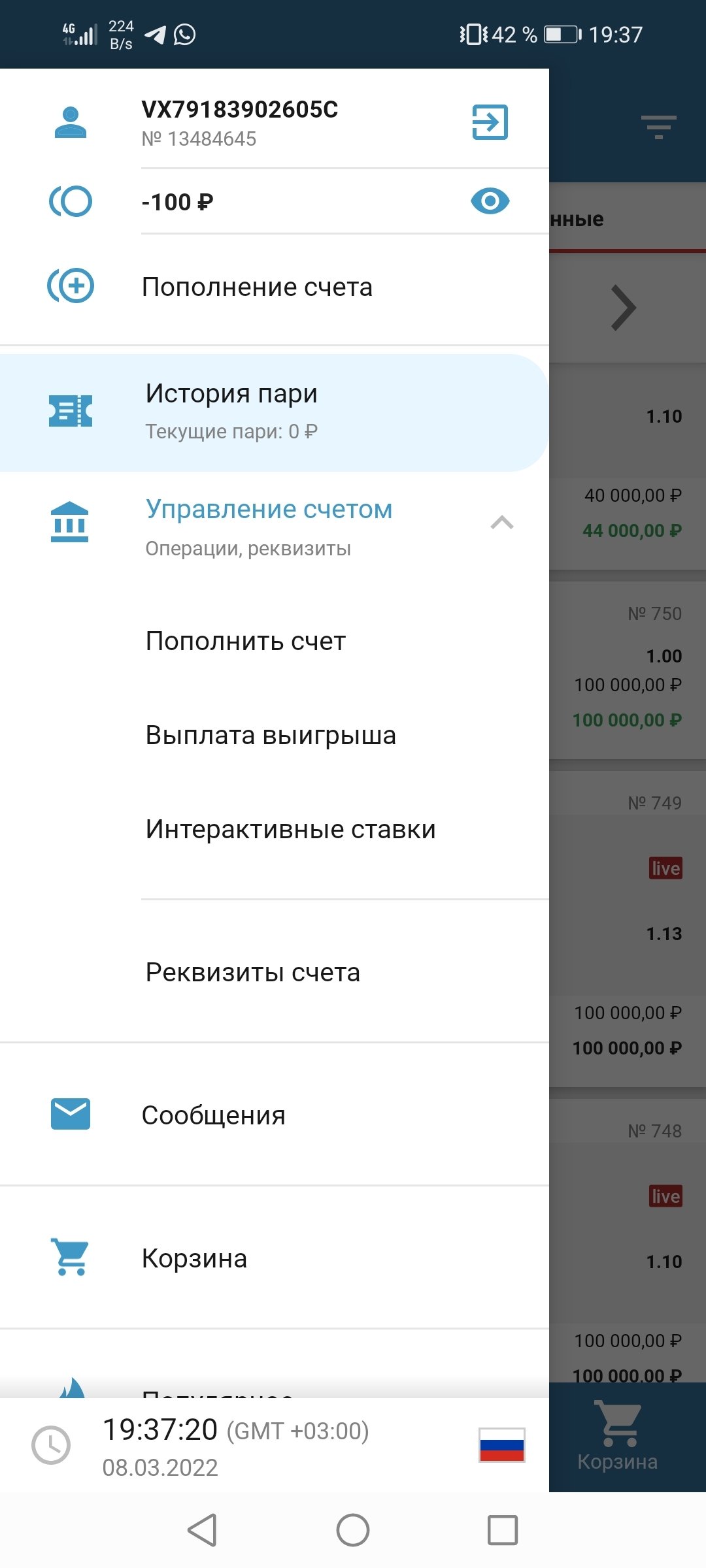This screenshot has height=1568, width=706.
Task: Change language via the Russian flag
Action: coord(501,1445)
